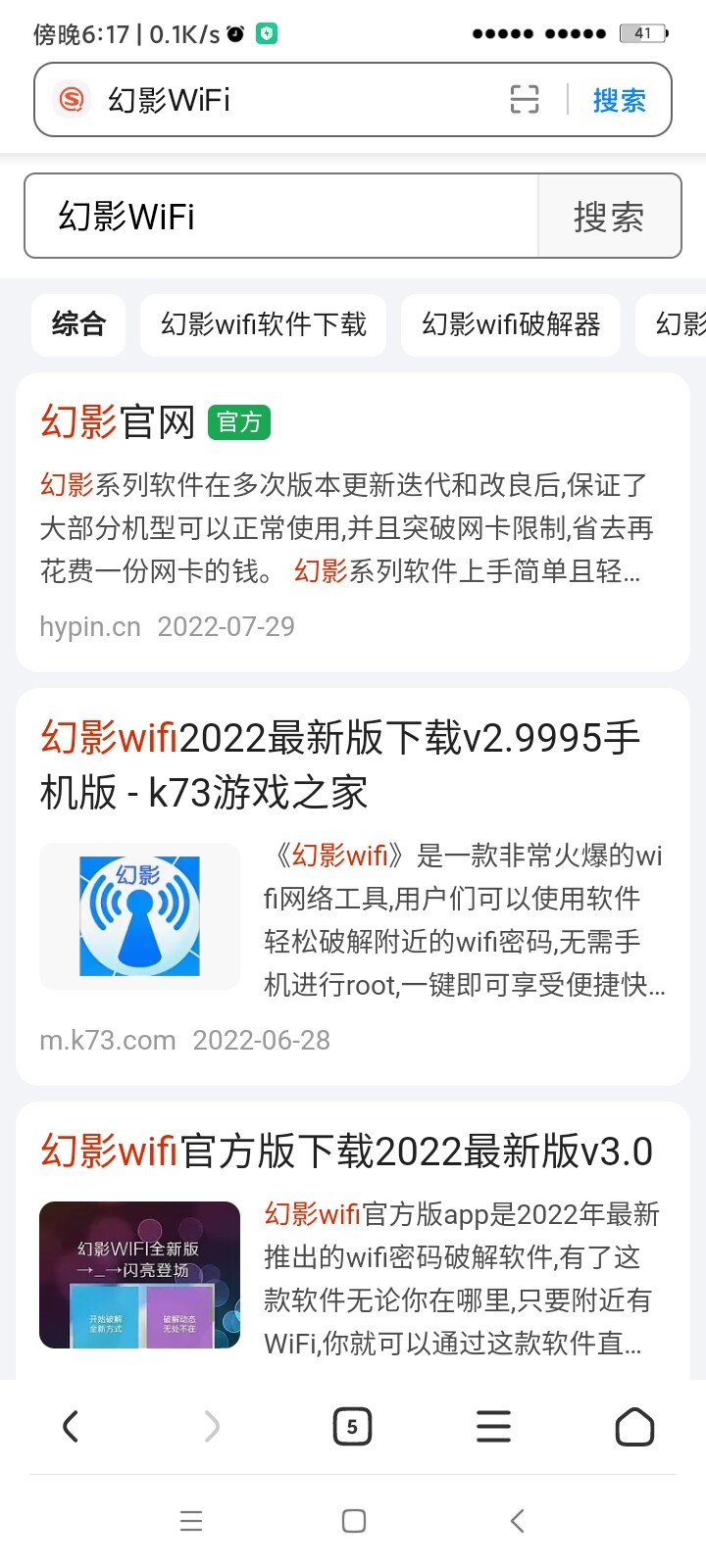Tap the scan icon in address bar
706x1568 pixels.
click(525, 100)
